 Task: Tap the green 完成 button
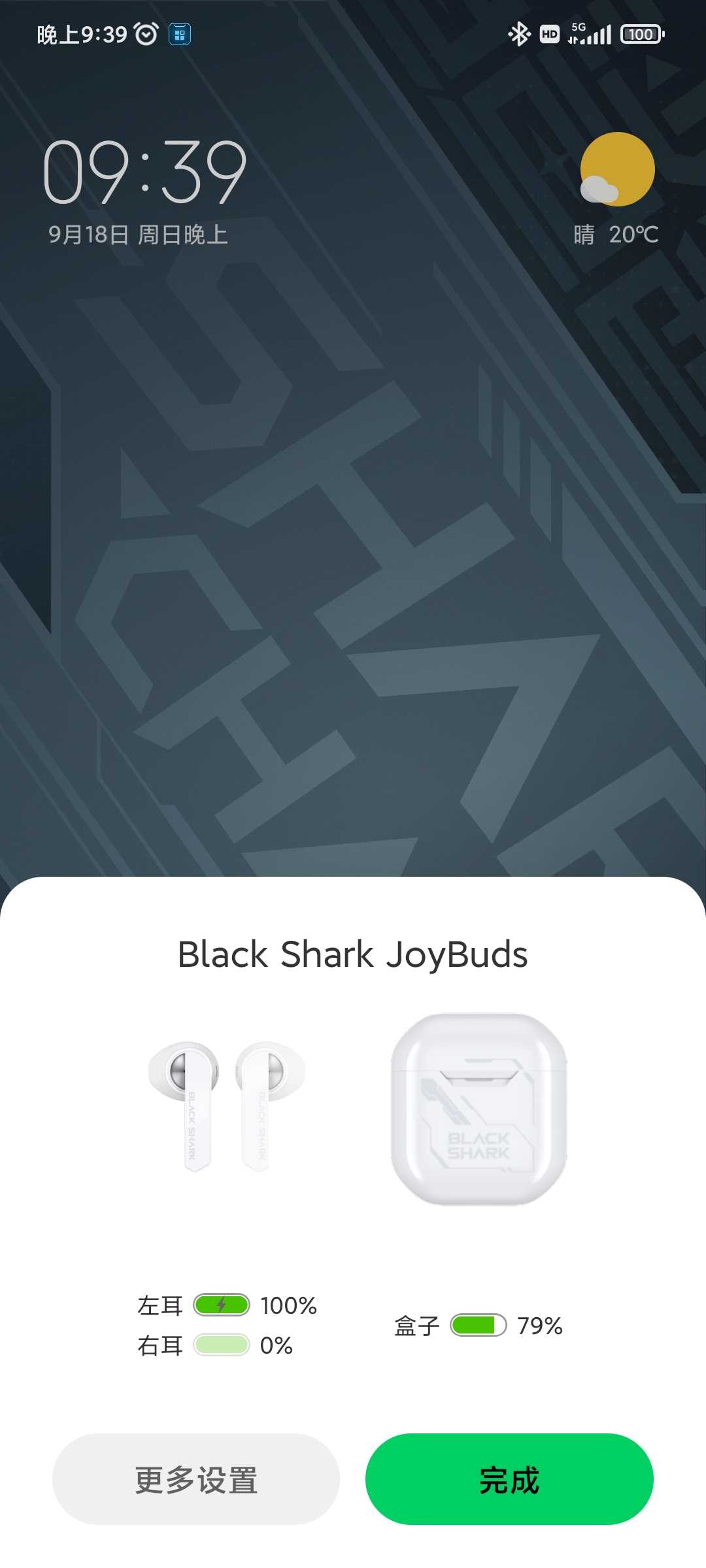click(x=509, y=1479)
